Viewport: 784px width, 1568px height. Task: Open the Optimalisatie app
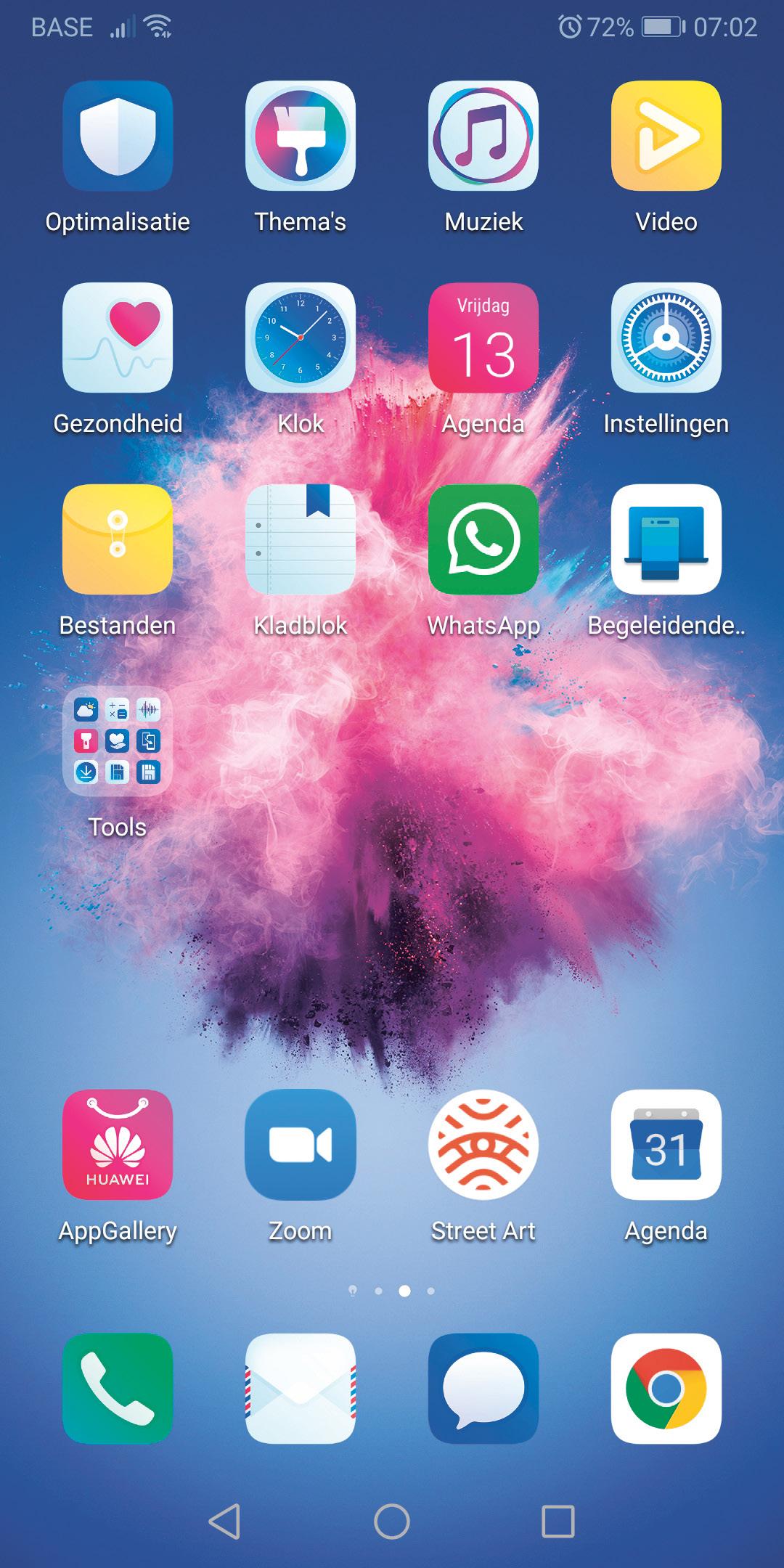coord(118,136)
